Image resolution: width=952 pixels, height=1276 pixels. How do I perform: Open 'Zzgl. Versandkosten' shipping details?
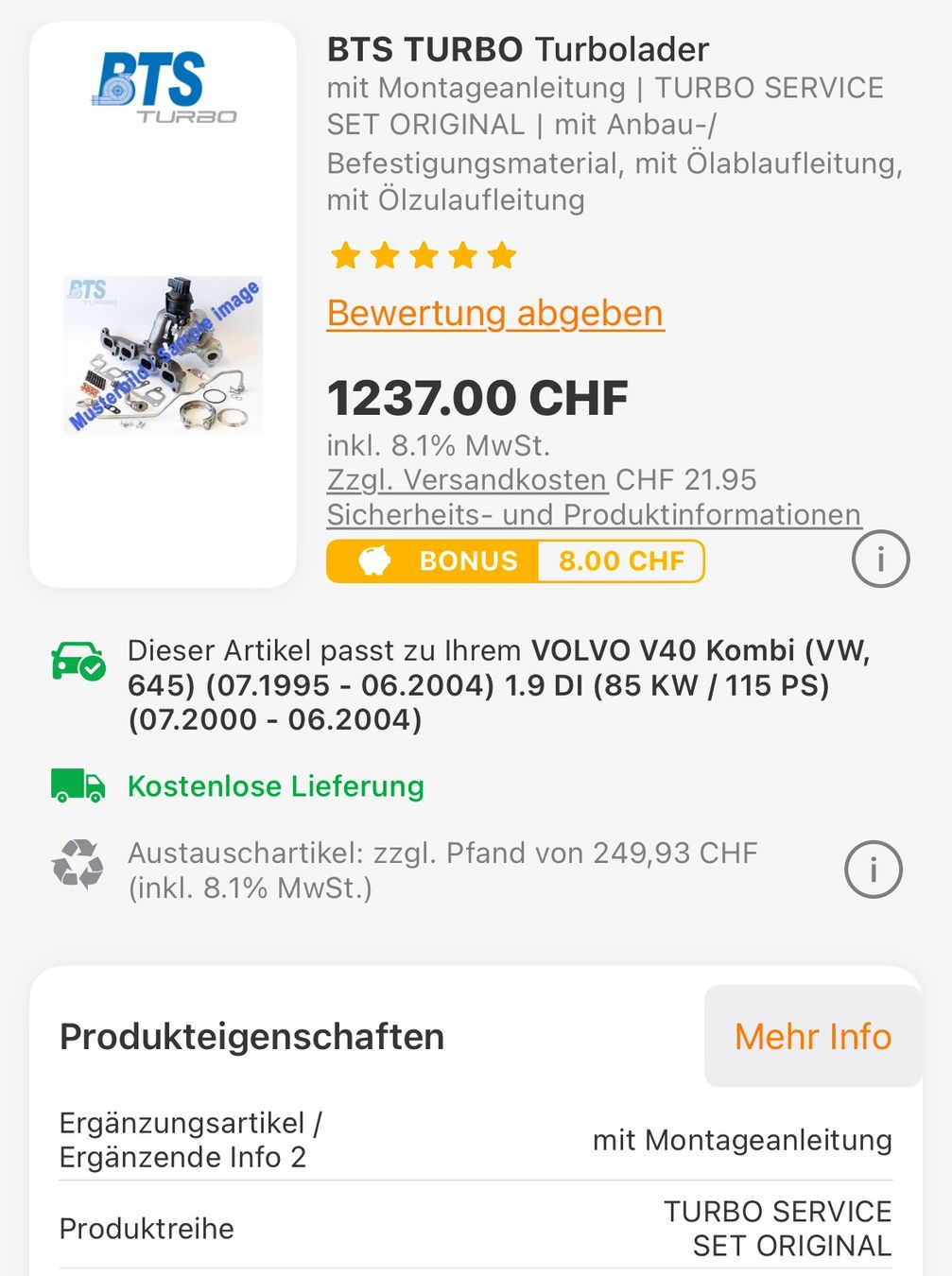467,480
